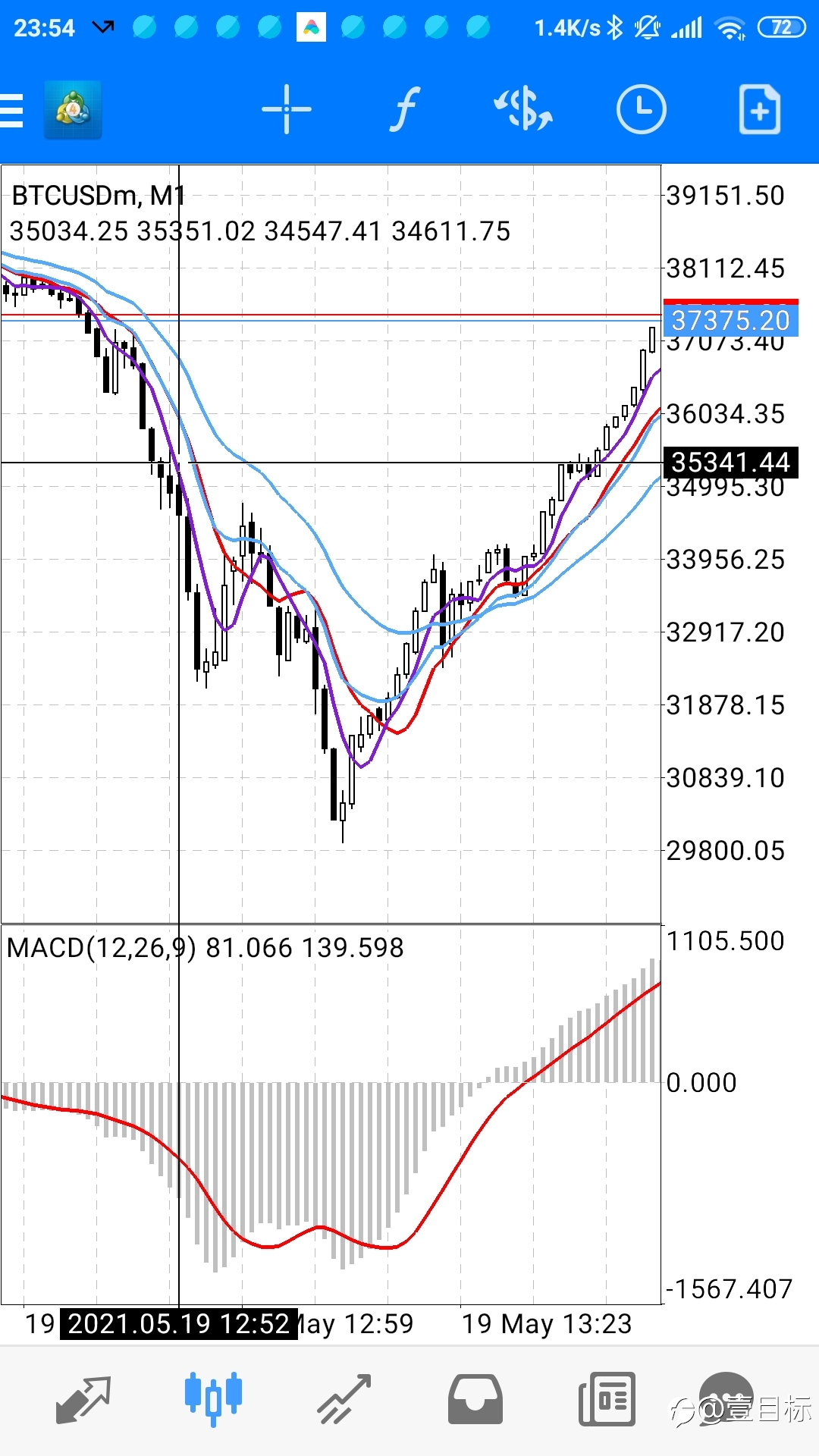Go to the Trade tab
Image resolution: width=819 pixels, height=1456 pixels.
coord(344,1400)
